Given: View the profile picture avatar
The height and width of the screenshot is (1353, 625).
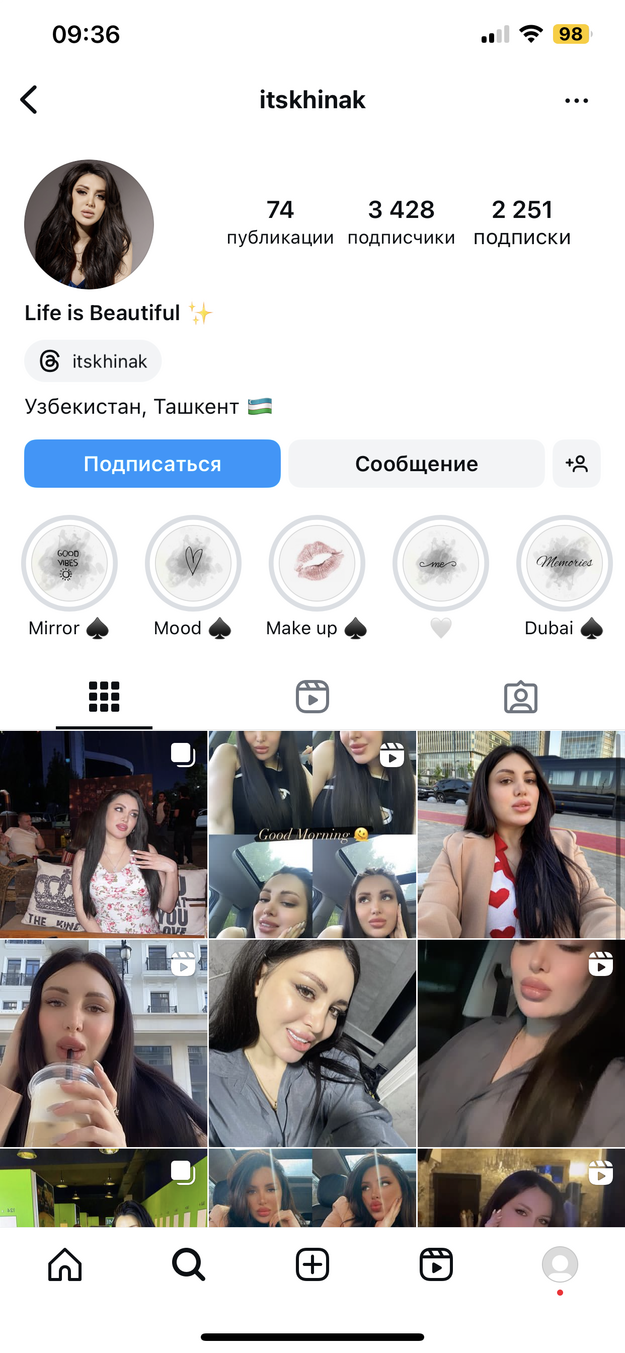Looking at the screenshot, I should pyautogui.click(x=89, y=224).
